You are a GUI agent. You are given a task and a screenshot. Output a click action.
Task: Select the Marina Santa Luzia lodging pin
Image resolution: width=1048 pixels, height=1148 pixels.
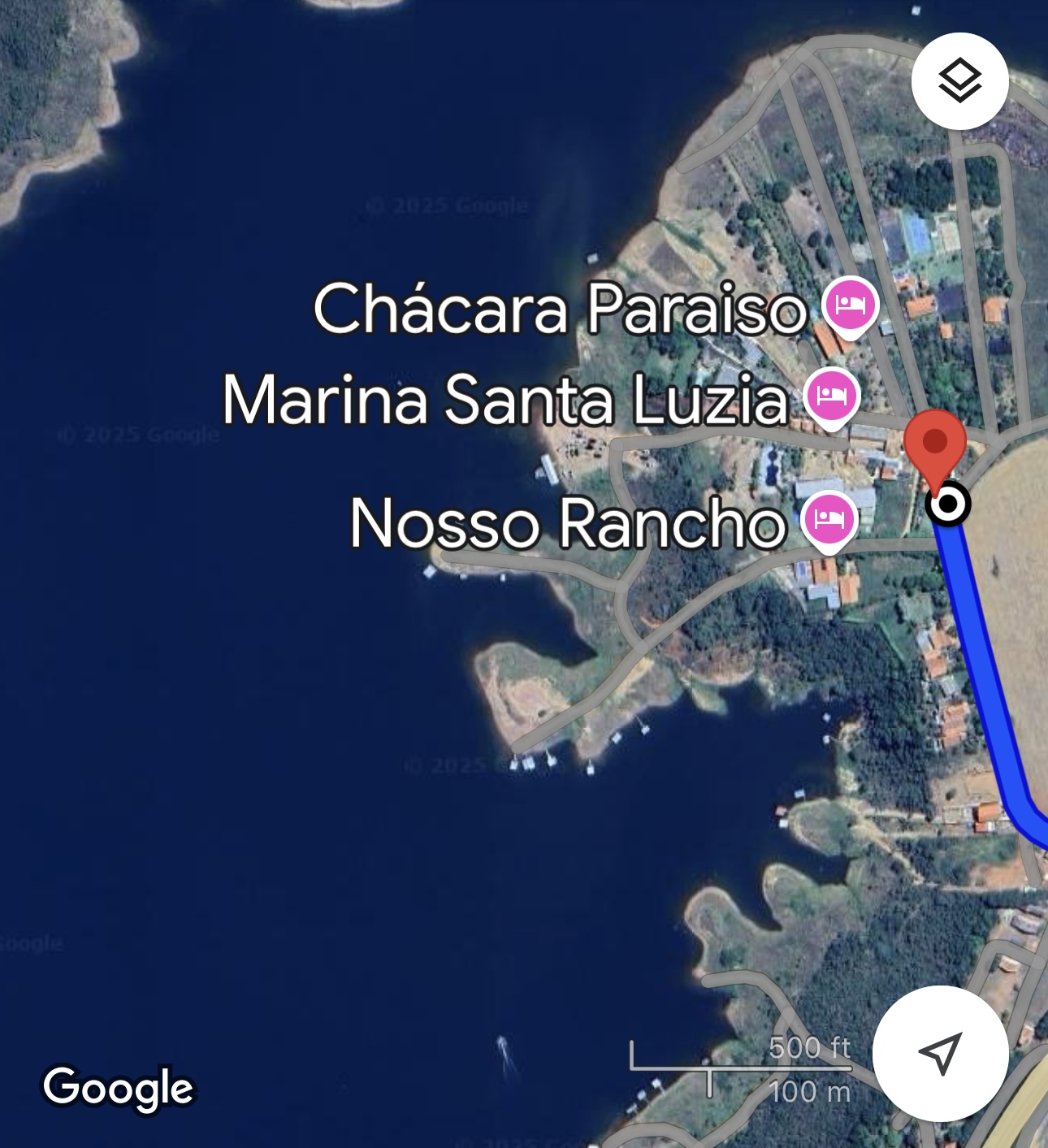tap(831, 396)
